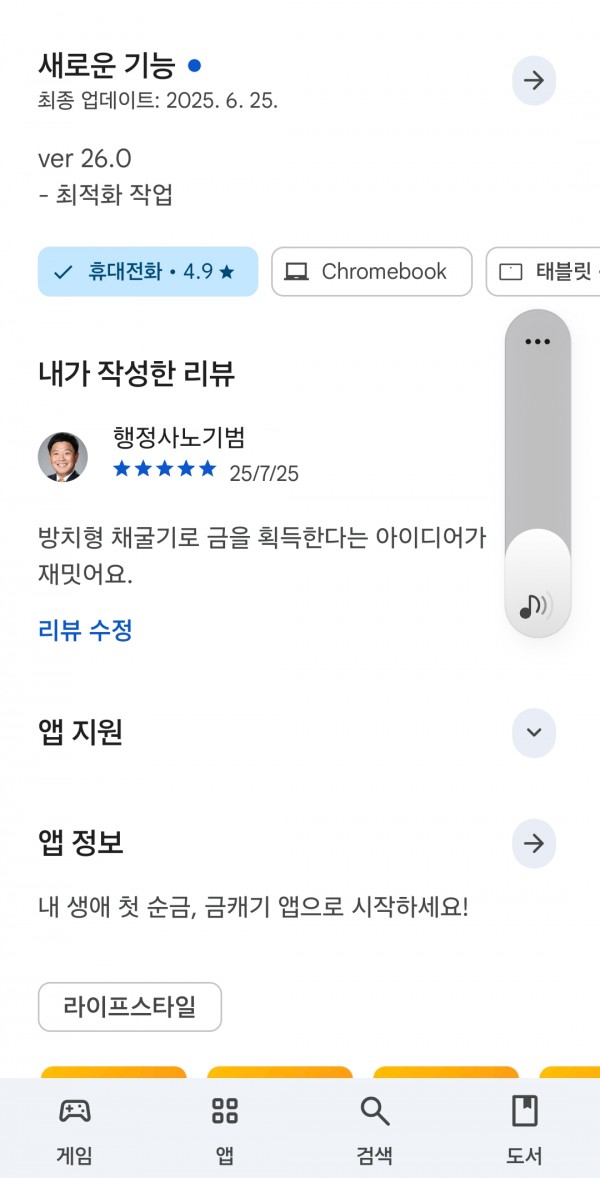Open the volume panel three-dot menu
The width and height of the screenshot is (600, 1178).
click(x=538, y=342)
